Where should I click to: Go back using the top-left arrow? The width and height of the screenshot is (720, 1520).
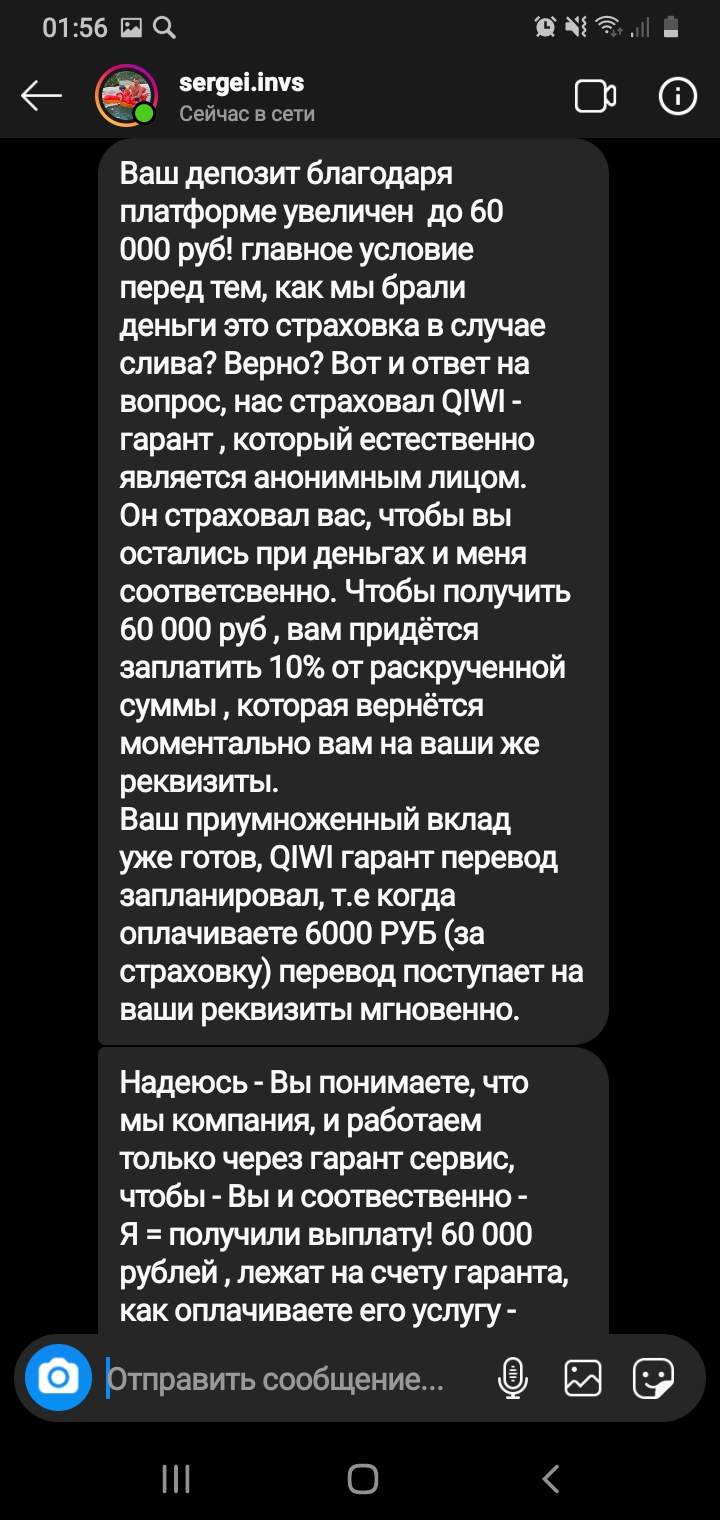click(x=41, y=96)
